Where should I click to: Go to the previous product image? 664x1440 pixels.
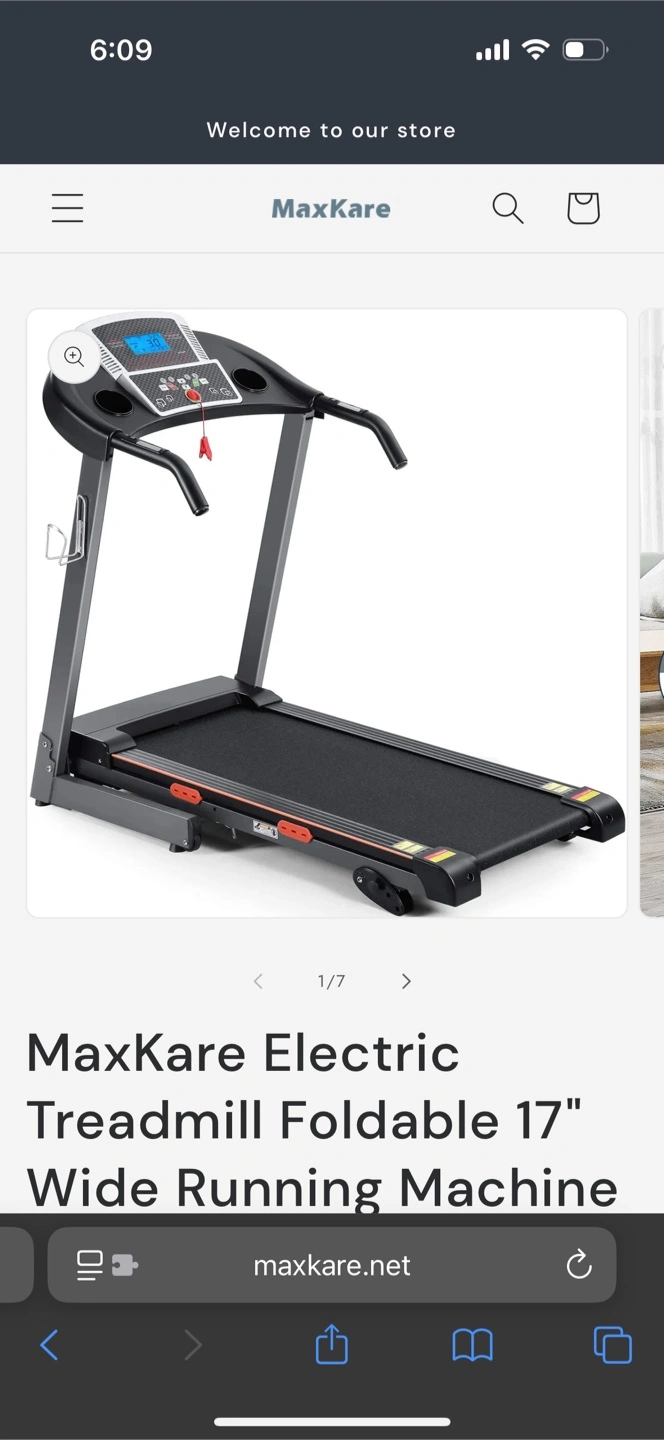point(258,981)
